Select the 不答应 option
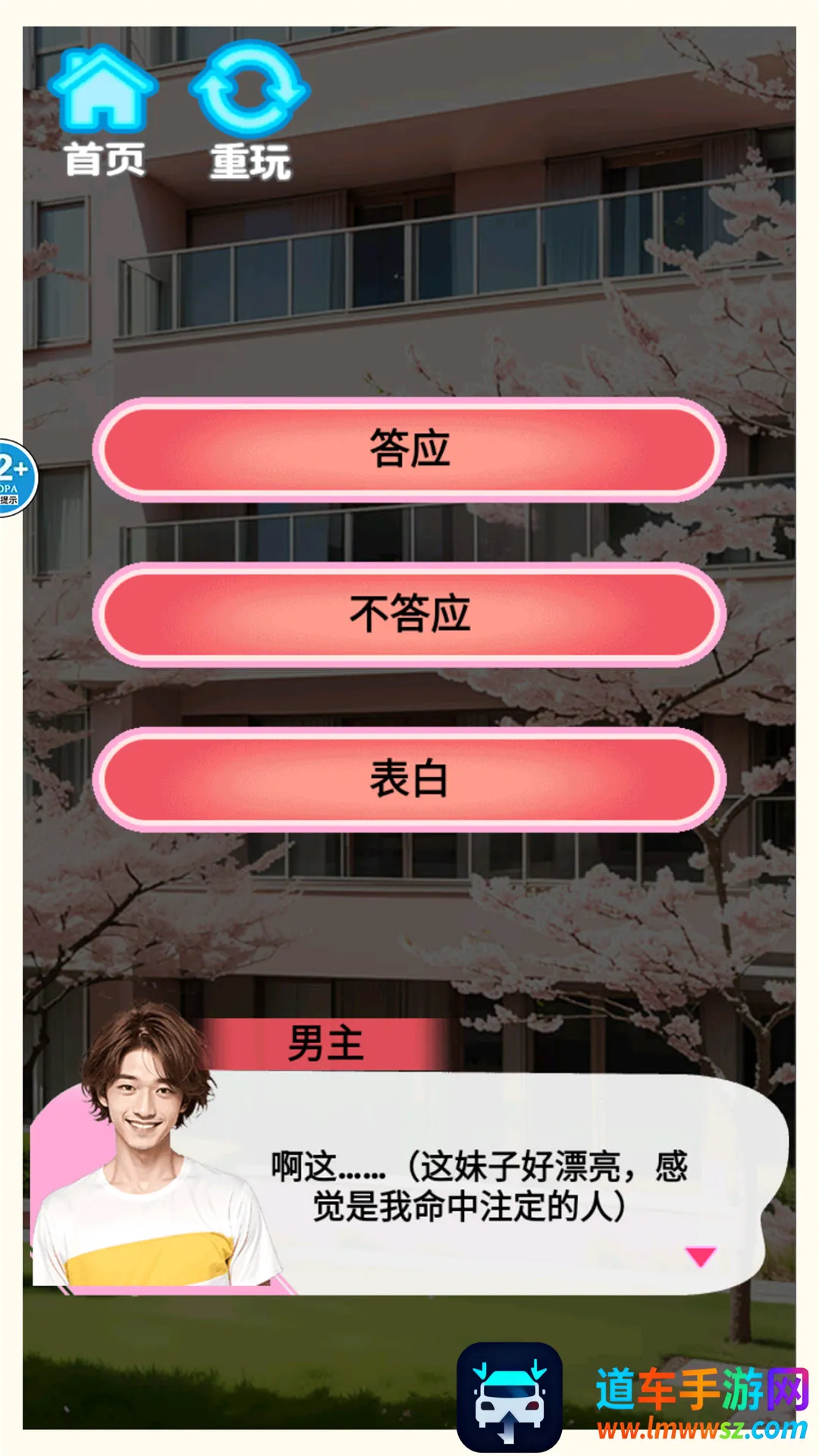819x1456 pixels. (x=409, y=613)
